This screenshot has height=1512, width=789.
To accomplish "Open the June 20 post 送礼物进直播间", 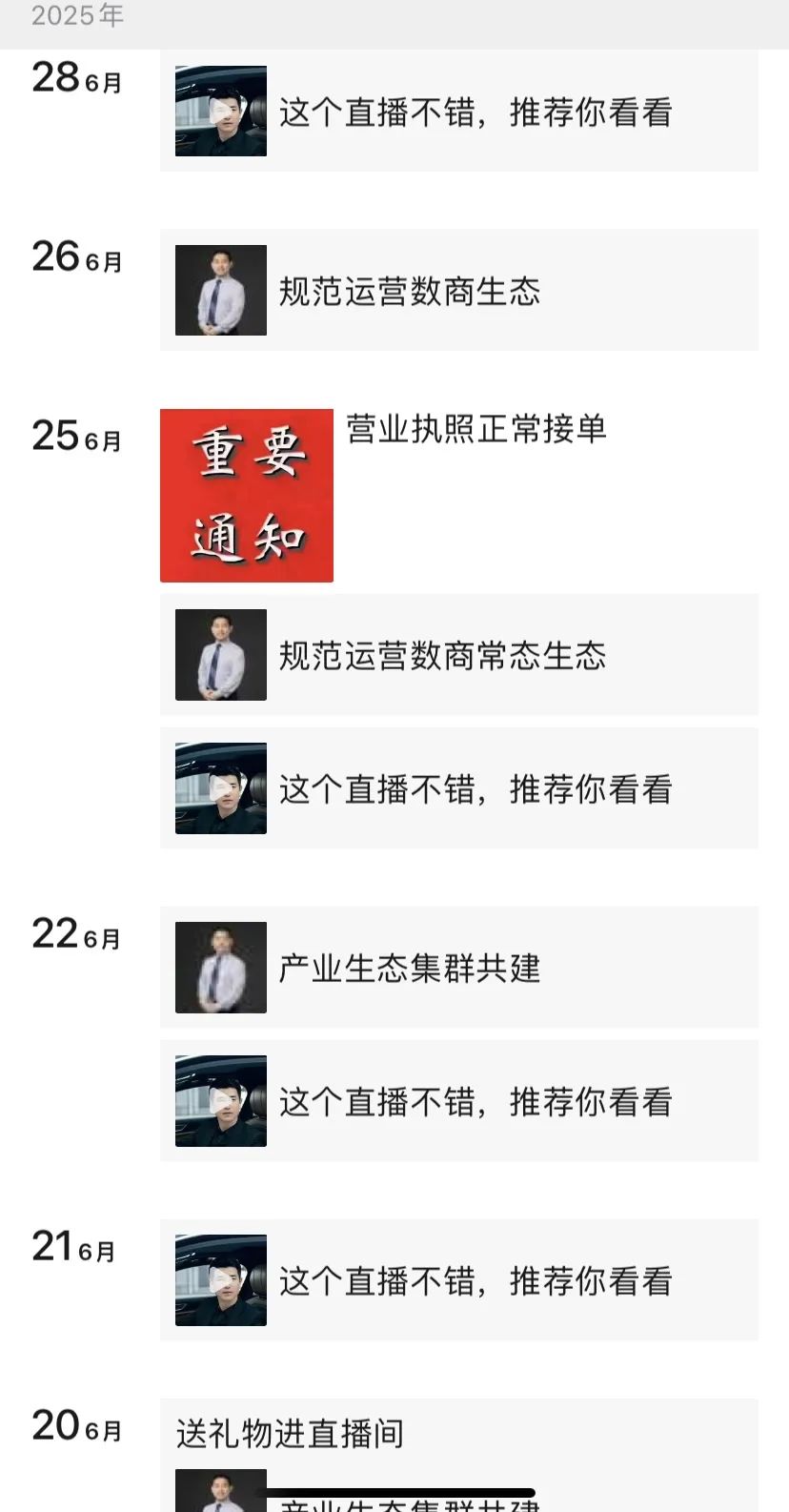I will 291,1433.
